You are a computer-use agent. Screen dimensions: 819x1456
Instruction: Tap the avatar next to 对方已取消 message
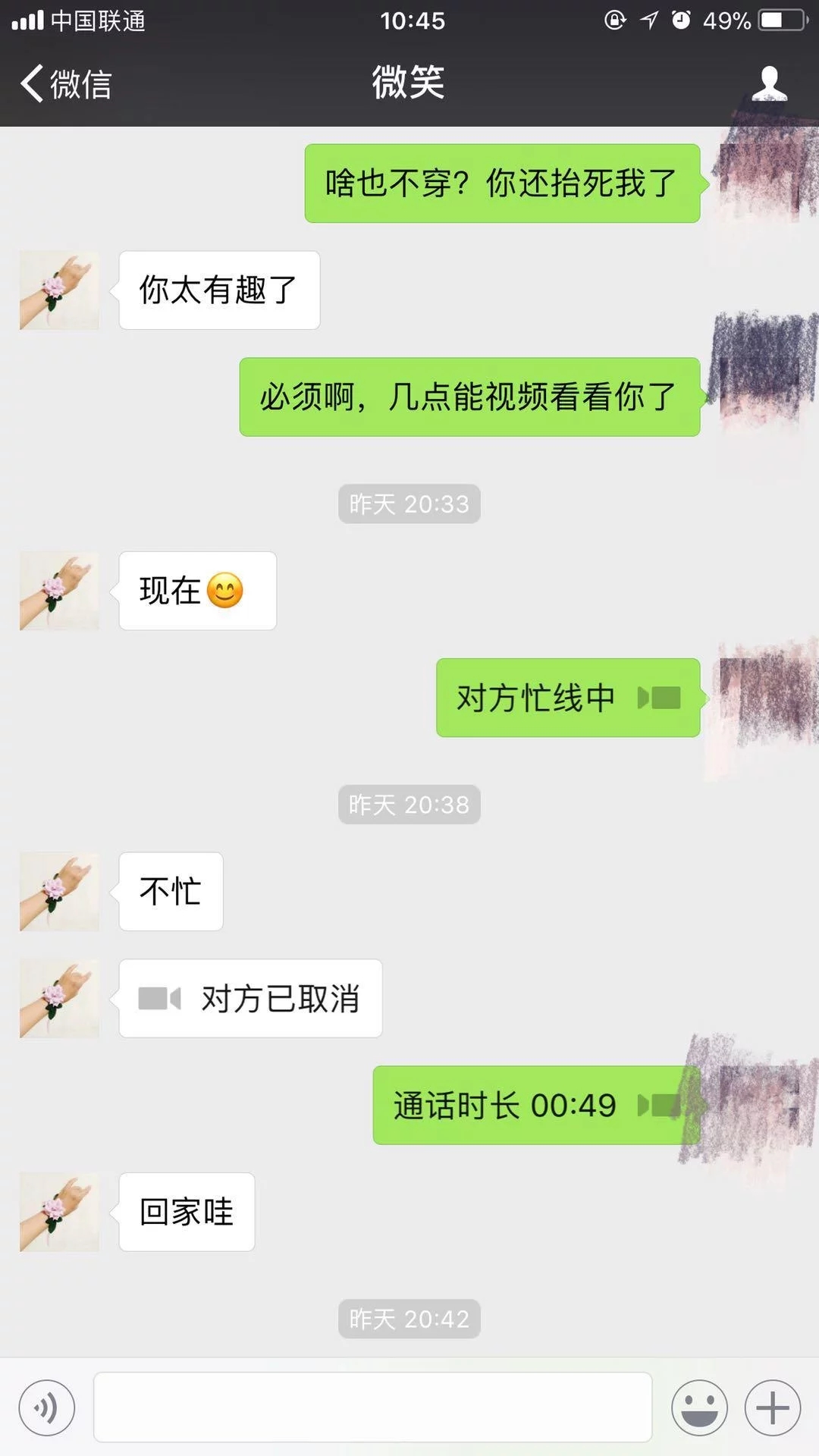point(59,999)
